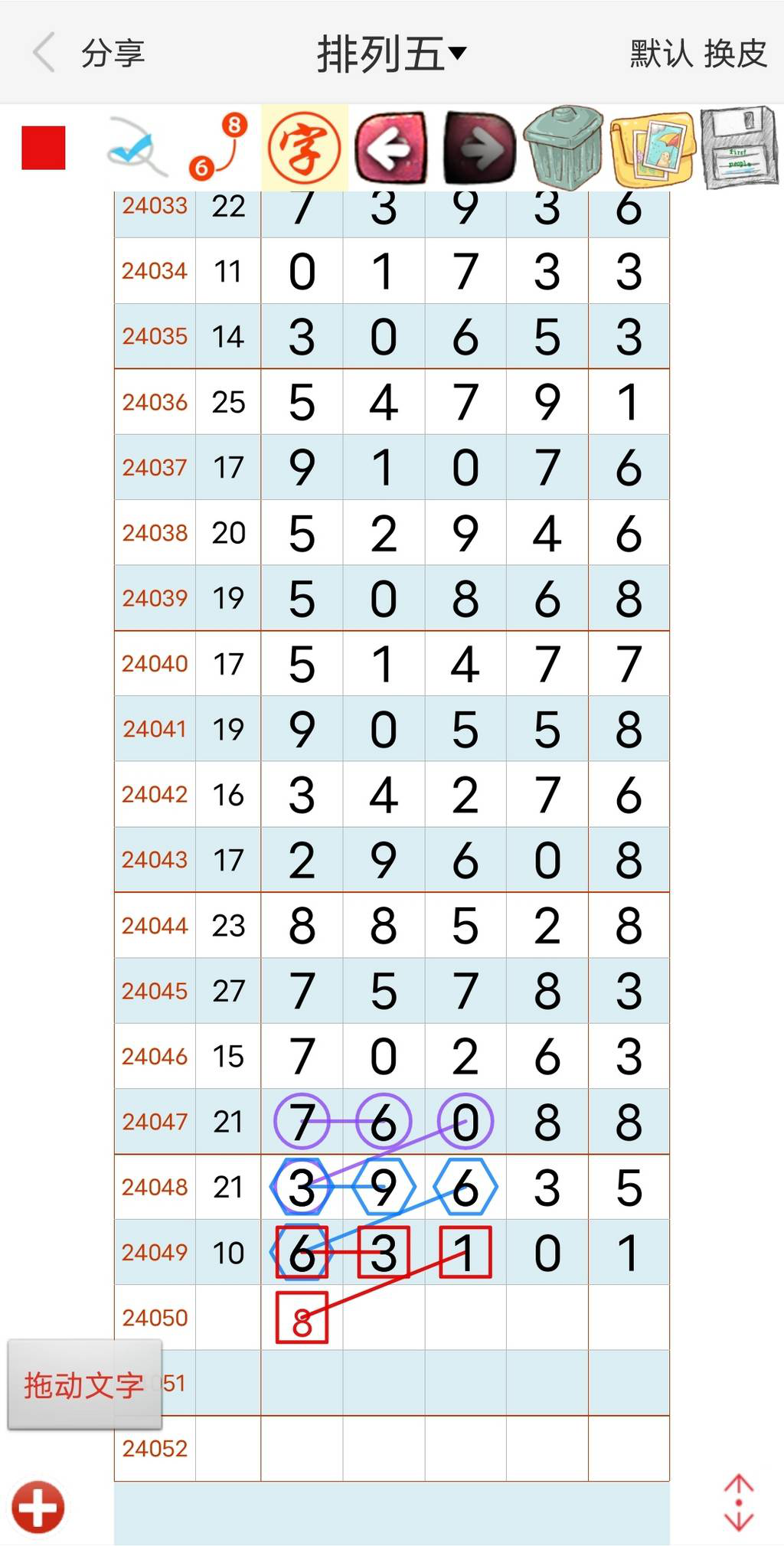Save the chart with floppy disk icon
784x1546 pixels.
pos(739,148)
